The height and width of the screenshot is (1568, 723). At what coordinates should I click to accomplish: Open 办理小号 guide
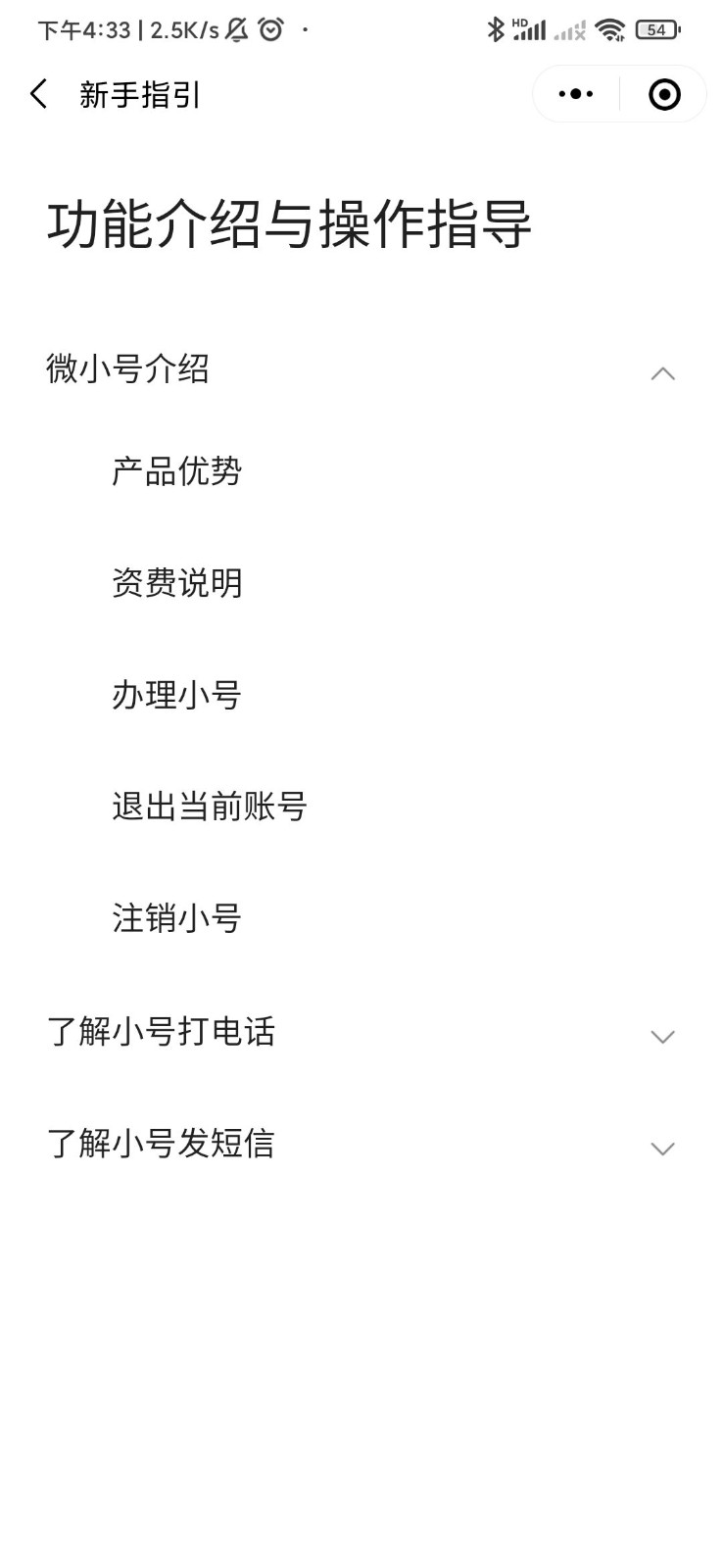pyautogui.click(x=176, y=695)
